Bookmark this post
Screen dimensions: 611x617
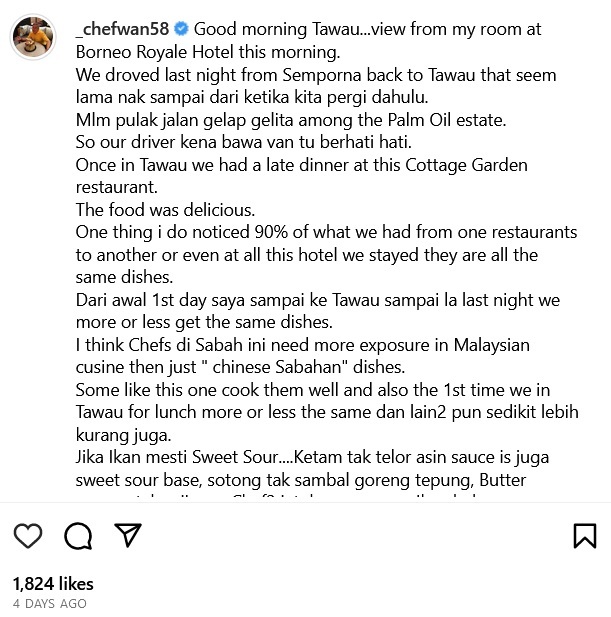pyautogui.click(x=585, y=536)
